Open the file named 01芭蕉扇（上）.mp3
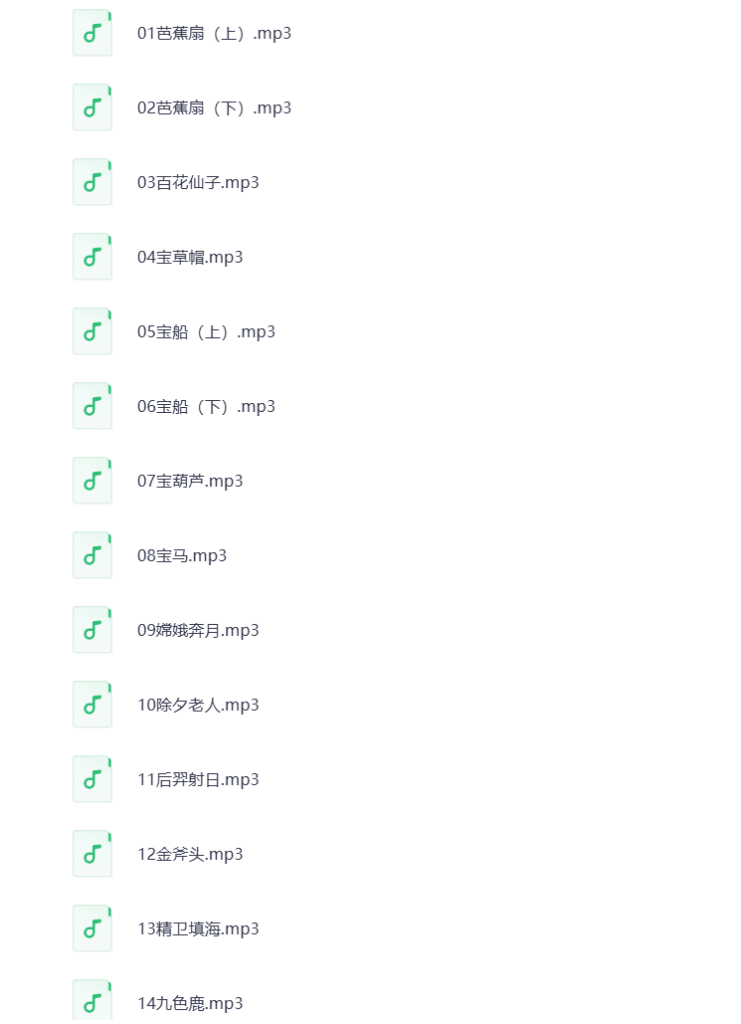 point(213,33)
